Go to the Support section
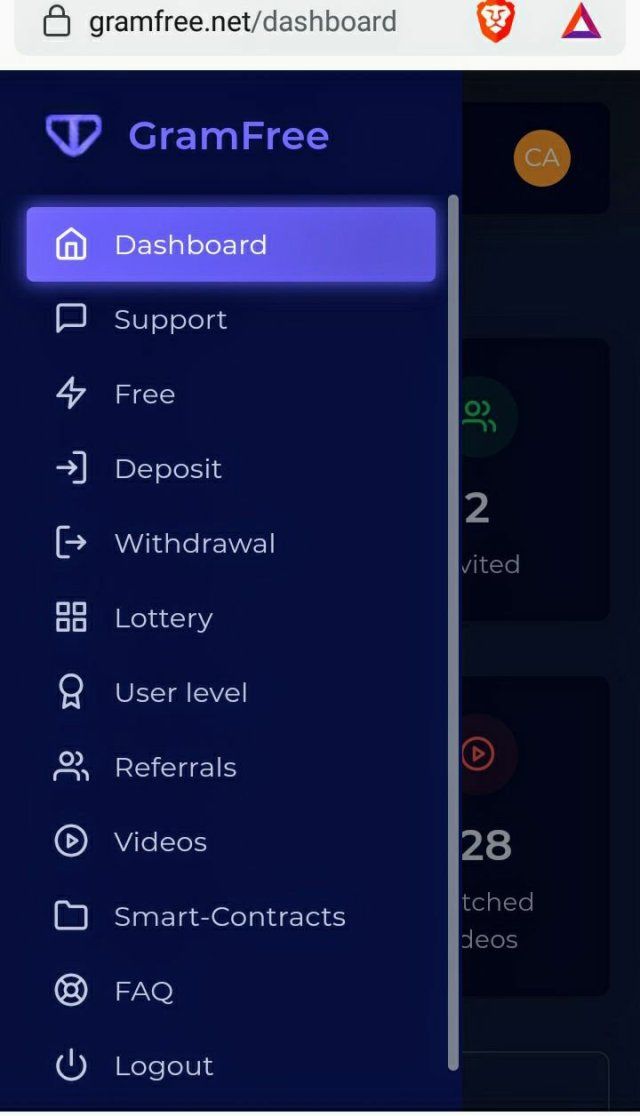 coord(231,320)
